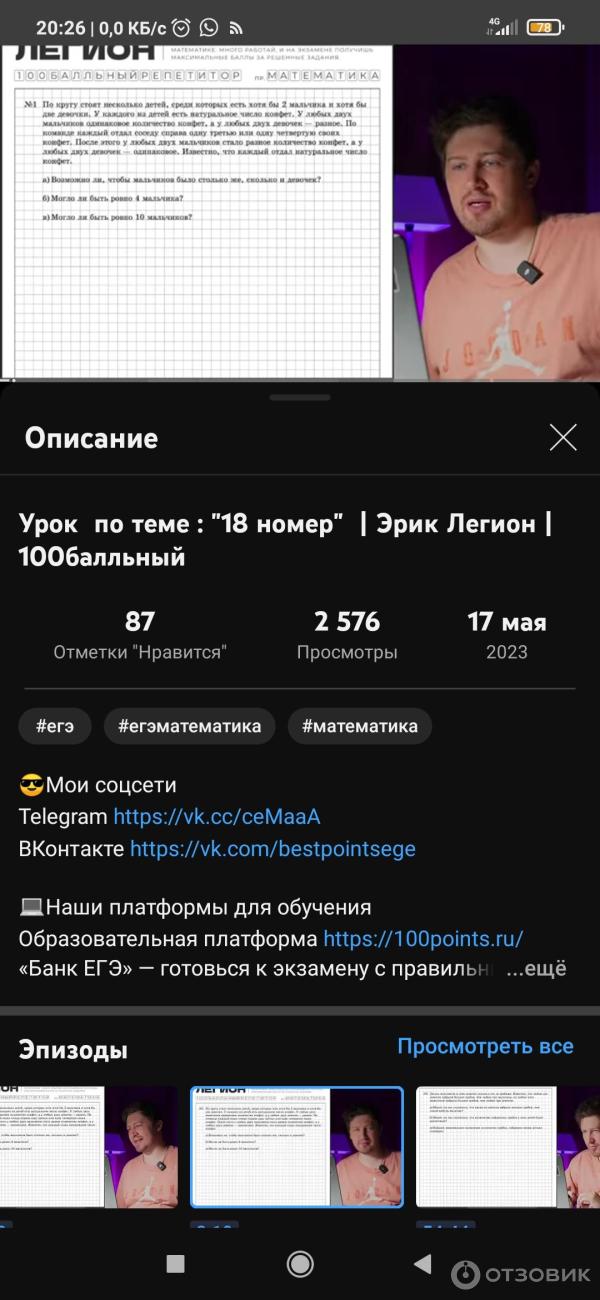Select the #егэ hashtag chip
This screenshot has height=1300, width=600.
click(x=53, y=726)
